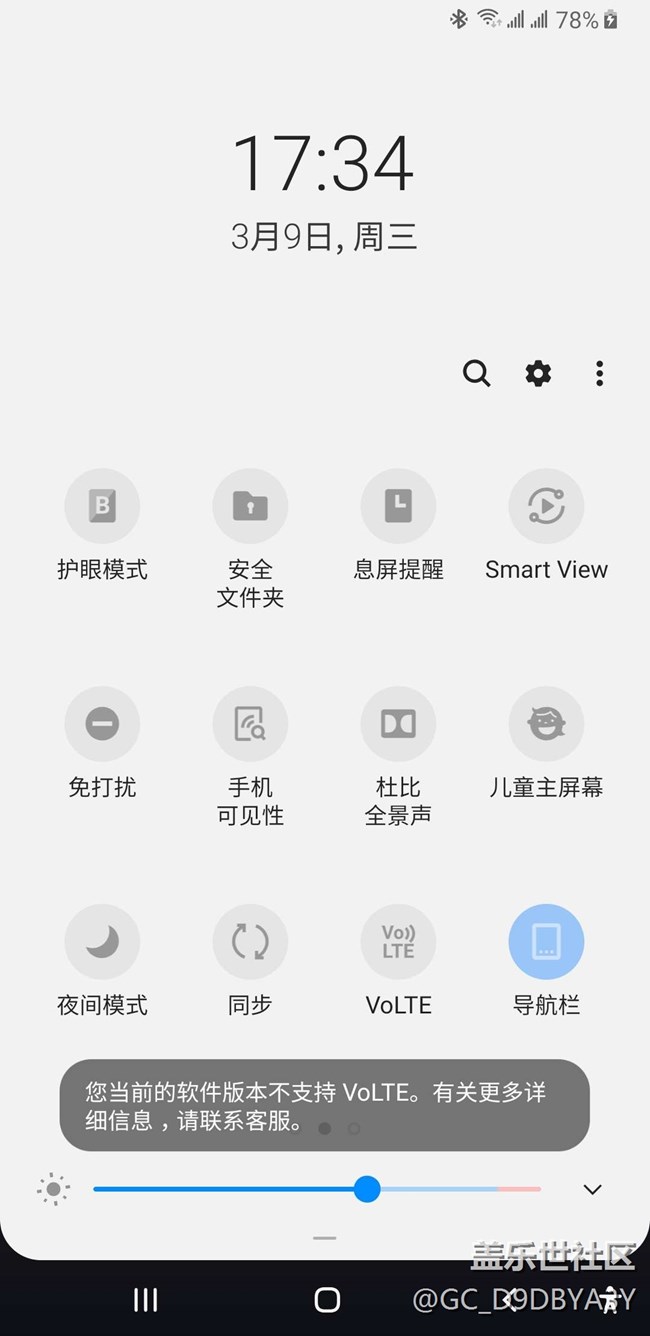Go to the home screen
The height and width of the screenshot is (1336, 650).
327,1299
